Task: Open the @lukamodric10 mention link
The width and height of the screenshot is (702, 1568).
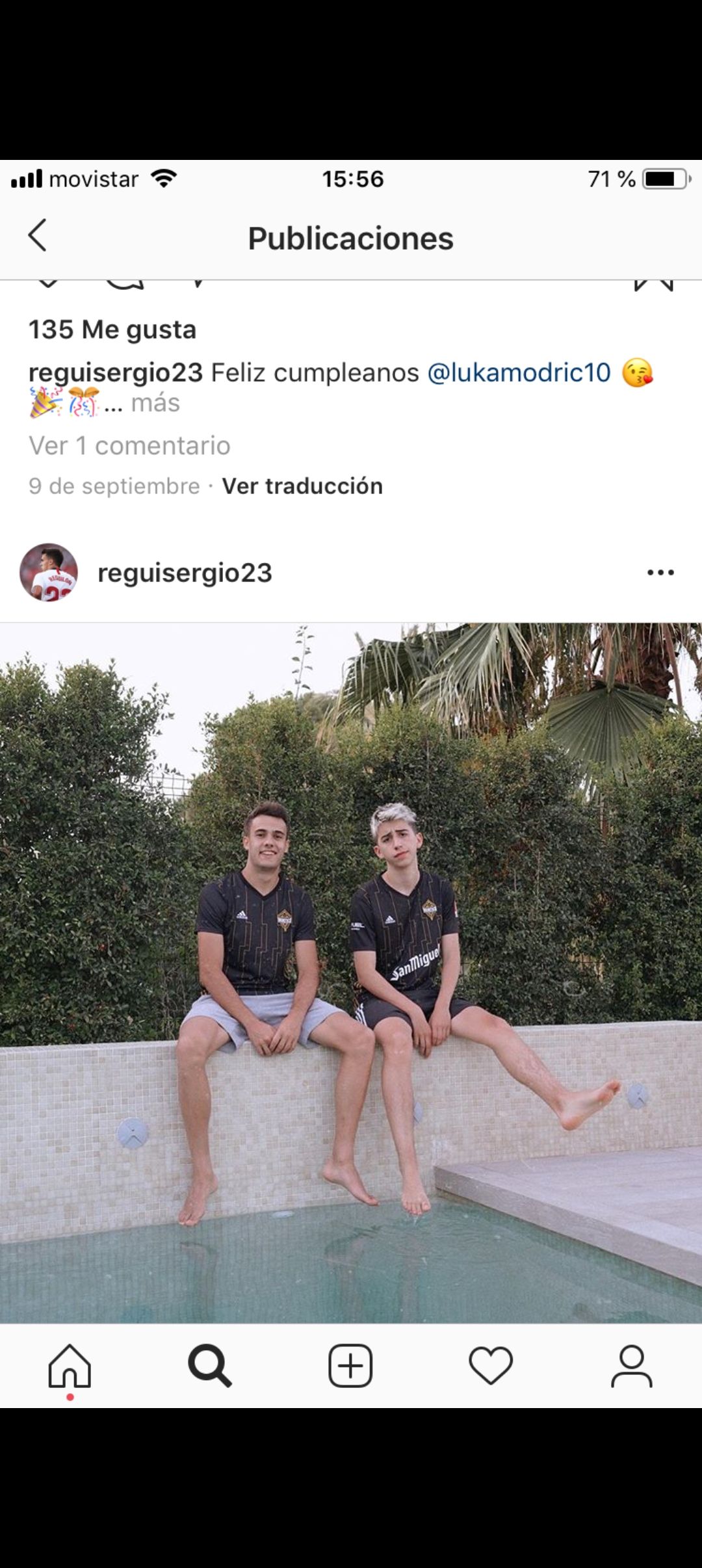Action: click(x=519, y=373)
